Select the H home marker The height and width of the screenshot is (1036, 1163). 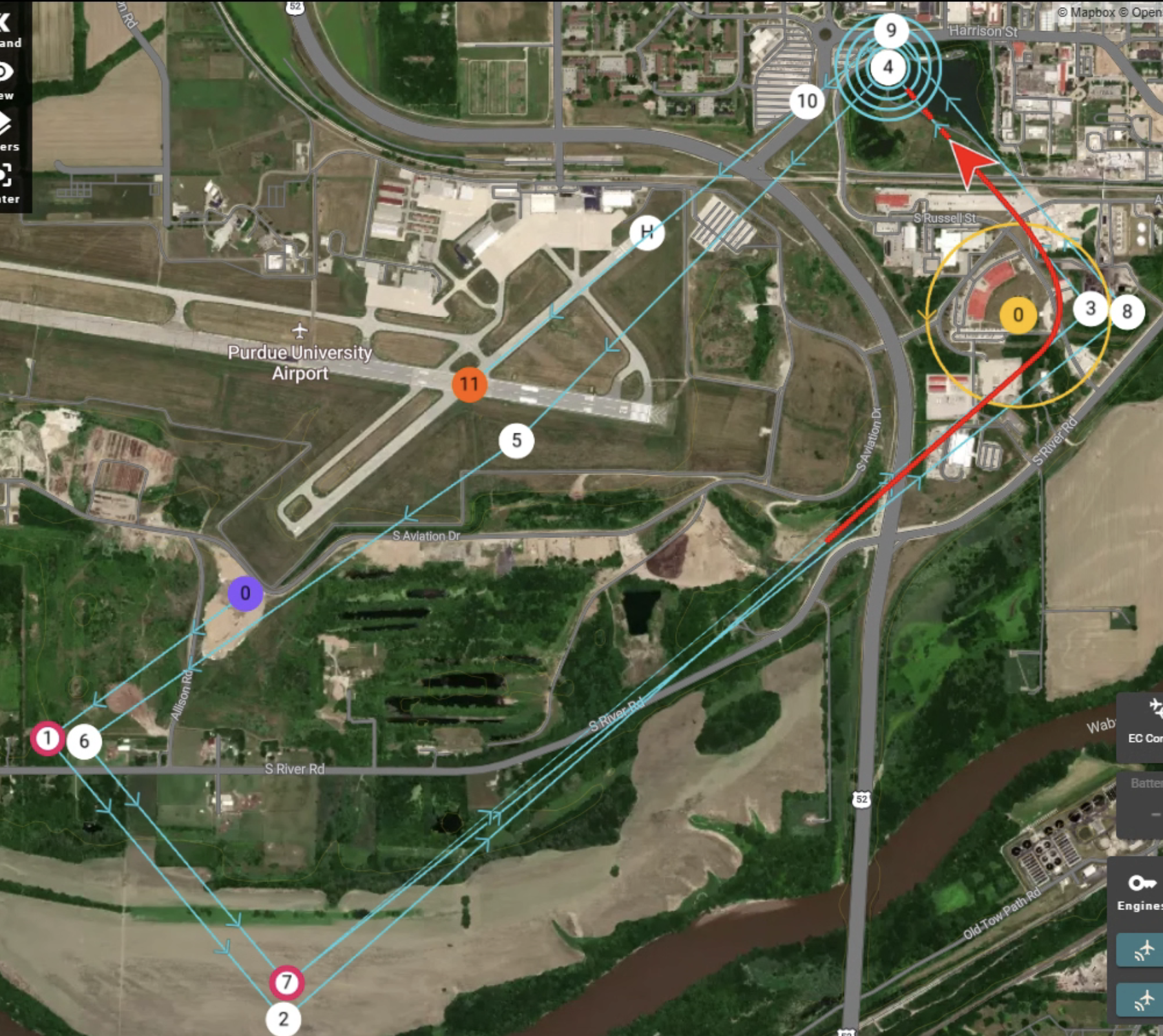pyautogui.click(x=647, y=232)
